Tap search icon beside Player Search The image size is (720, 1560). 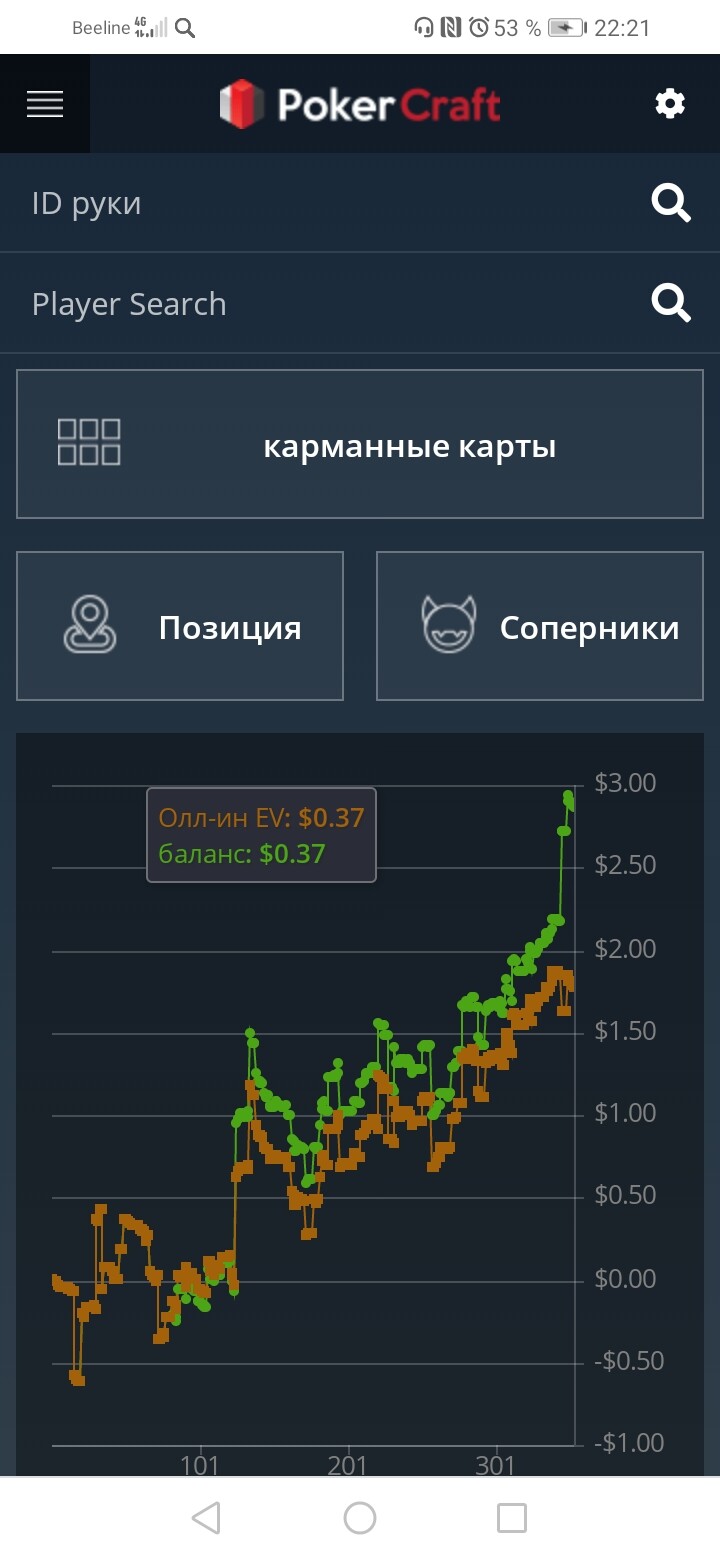click(x=671, y=303)
